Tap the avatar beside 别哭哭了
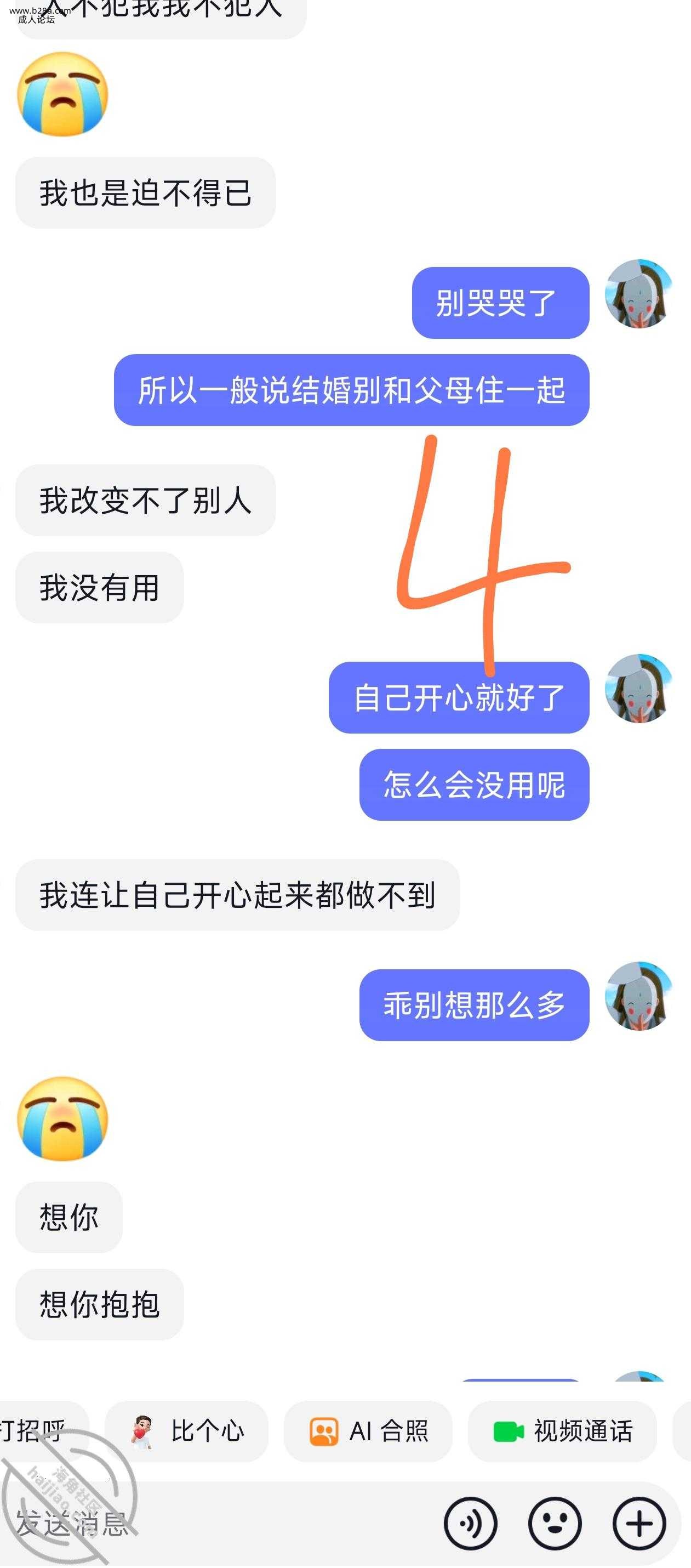 (x=639, y=294)
